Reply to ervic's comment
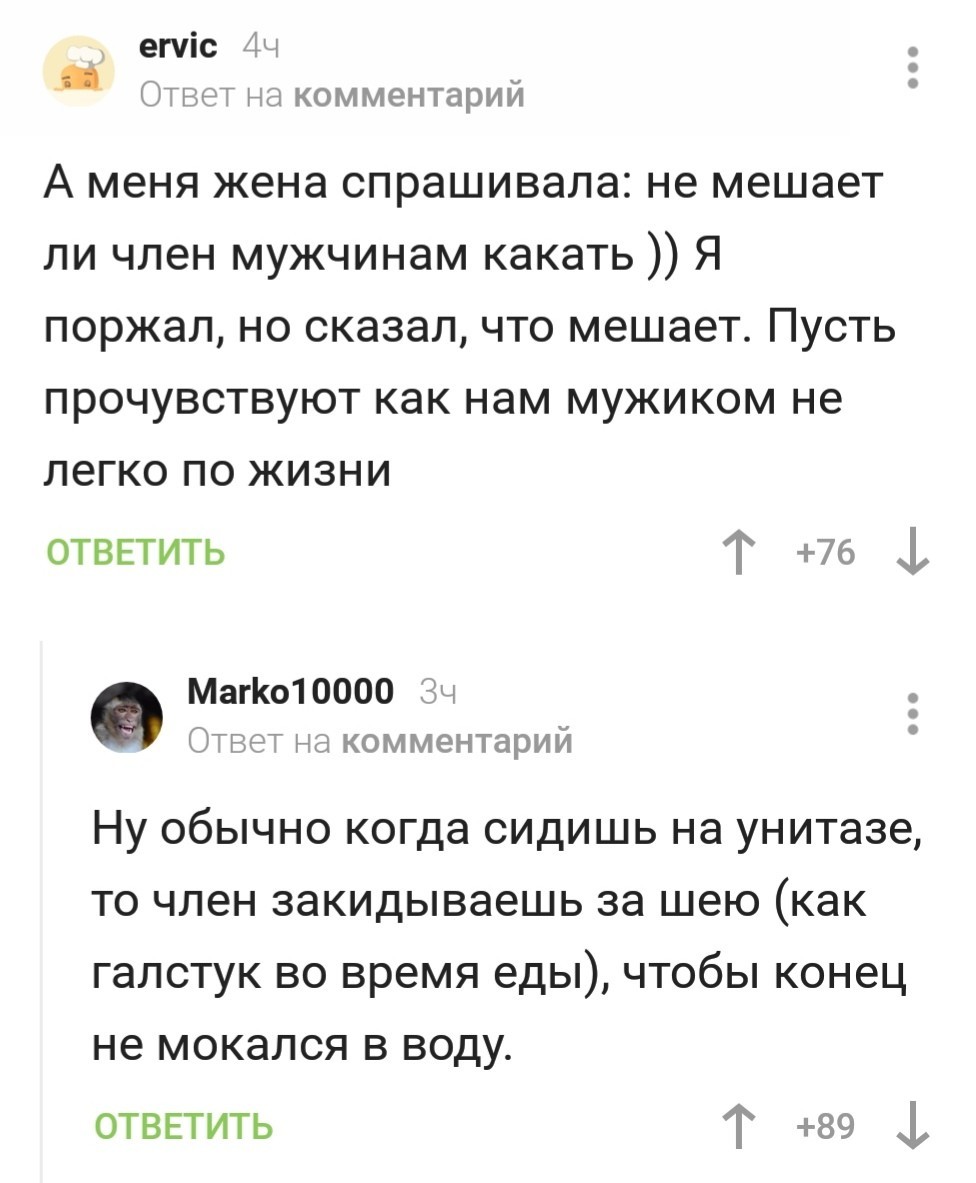Screen dimensions: 976x1183 pos(136,551)
